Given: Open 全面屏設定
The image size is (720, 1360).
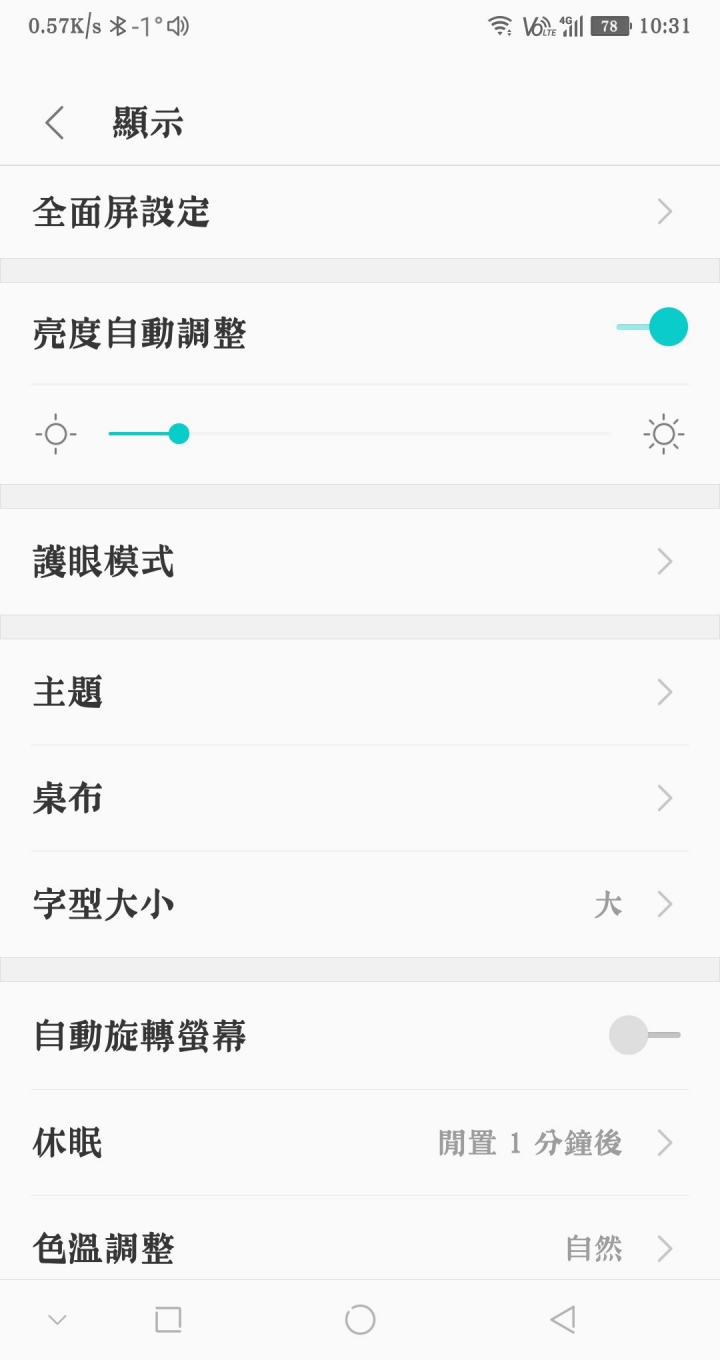Looking at the screenshot, I should [360, 212].
